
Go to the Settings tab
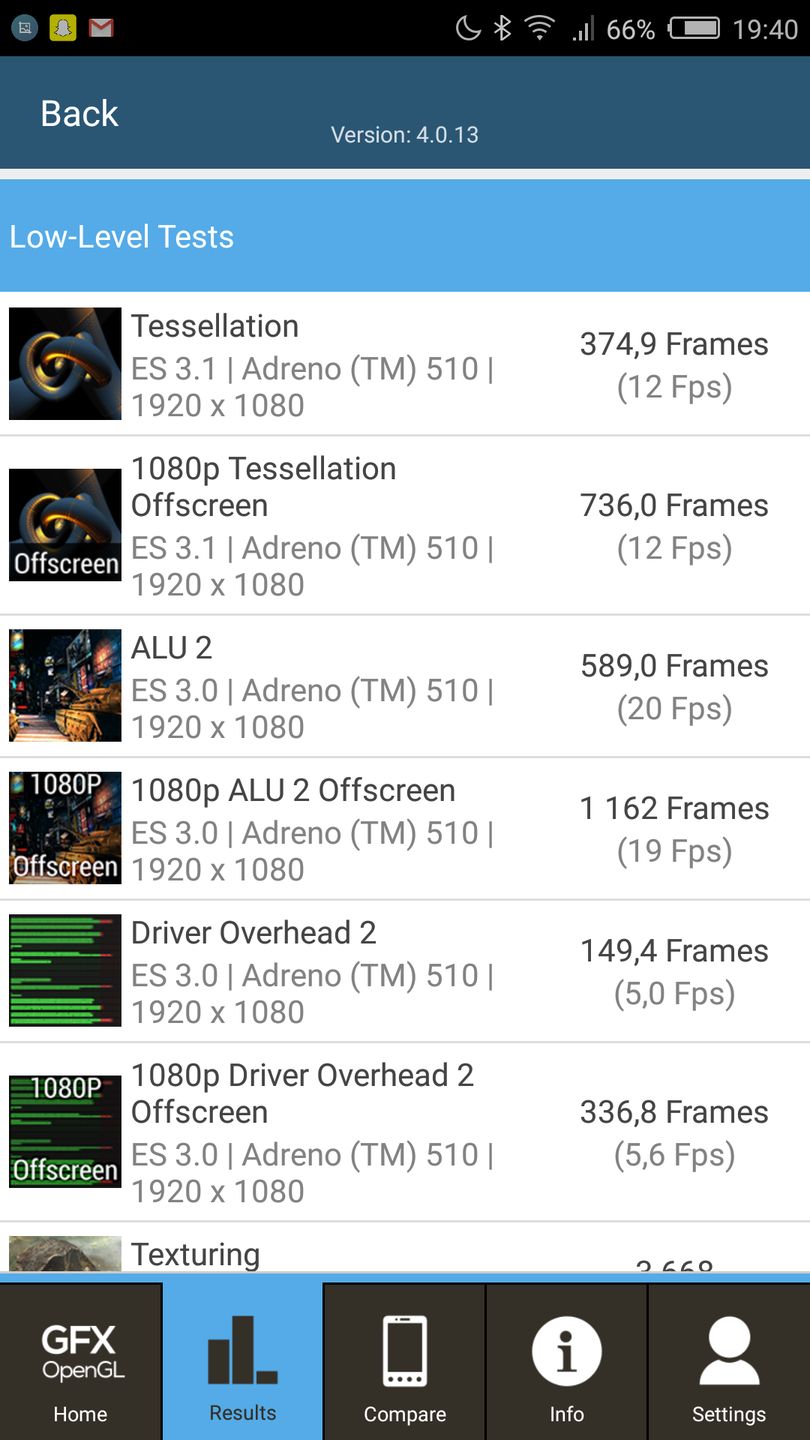tap(729, 1362)
